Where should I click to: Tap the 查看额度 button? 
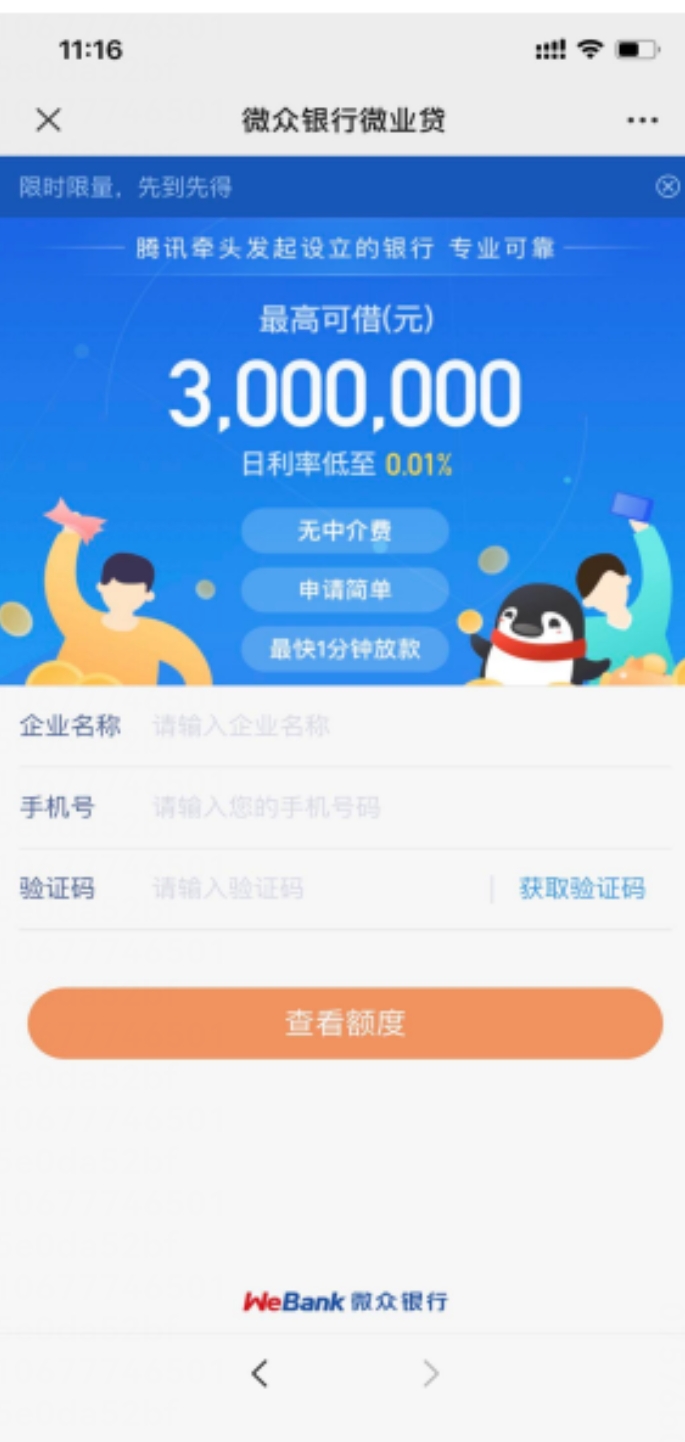[345, 1023]
